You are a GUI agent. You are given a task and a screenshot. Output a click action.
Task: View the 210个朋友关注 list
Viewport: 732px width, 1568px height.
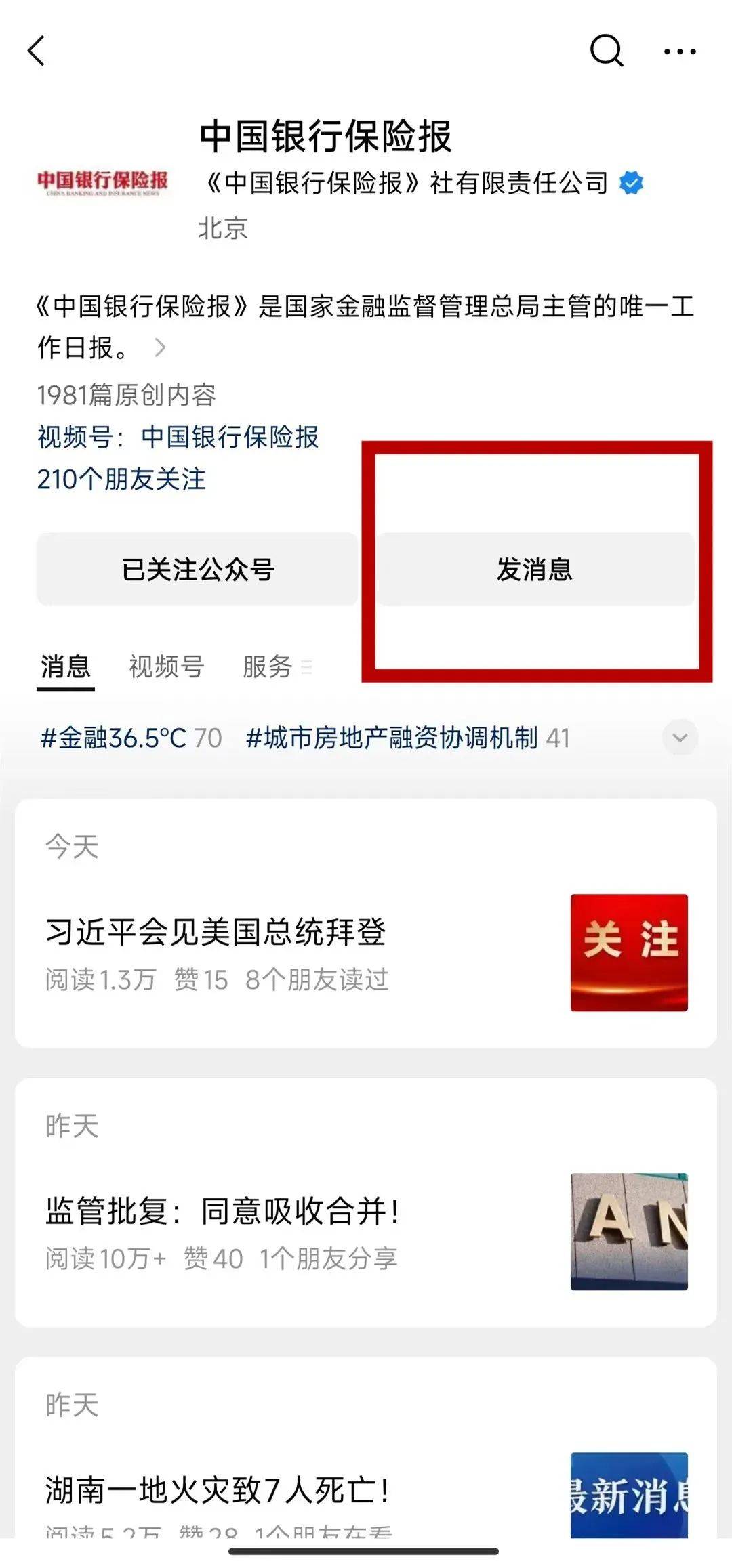[121, 480]
